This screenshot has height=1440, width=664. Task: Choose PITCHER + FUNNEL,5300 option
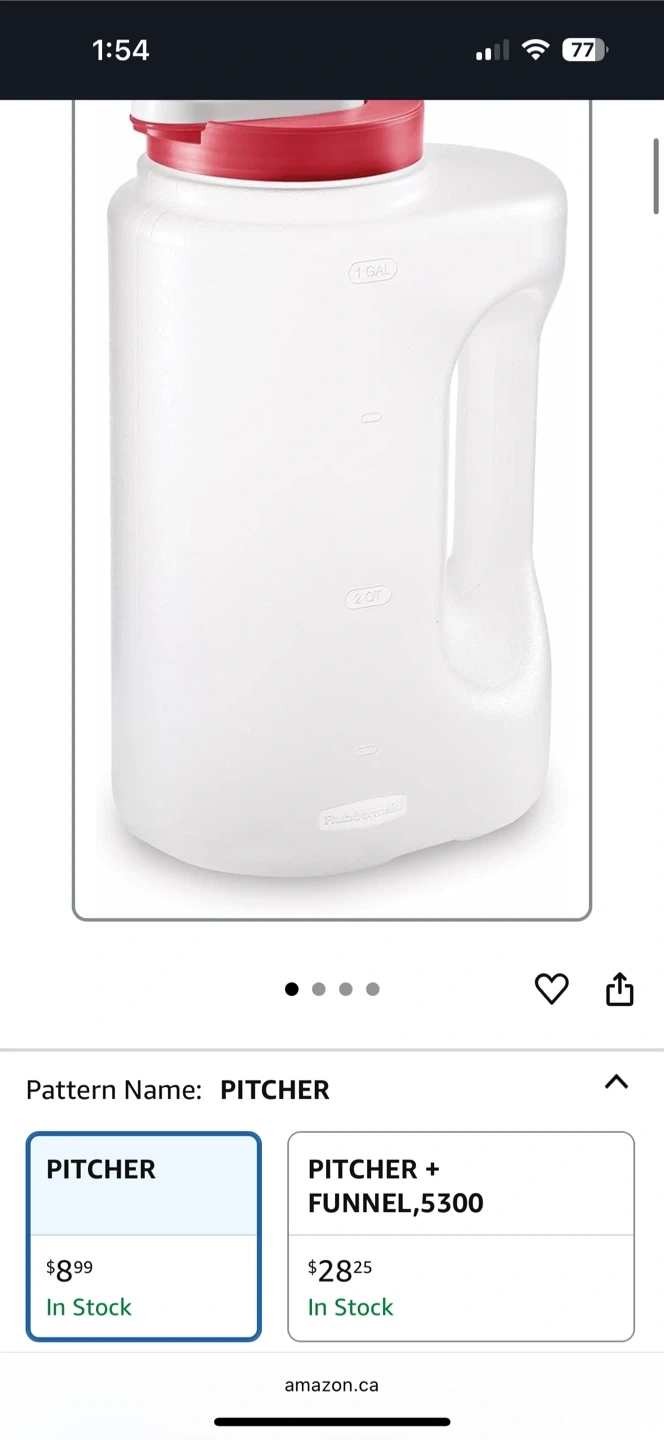click(x=461, y=1236)
